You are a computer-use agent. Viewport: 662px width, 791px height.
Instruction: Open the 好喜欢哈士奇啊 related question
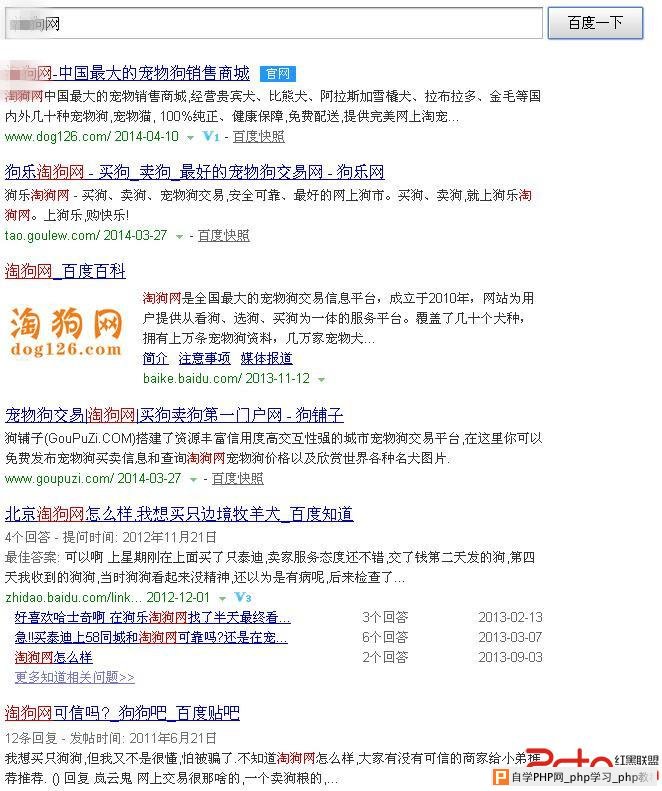click(152, 618)
